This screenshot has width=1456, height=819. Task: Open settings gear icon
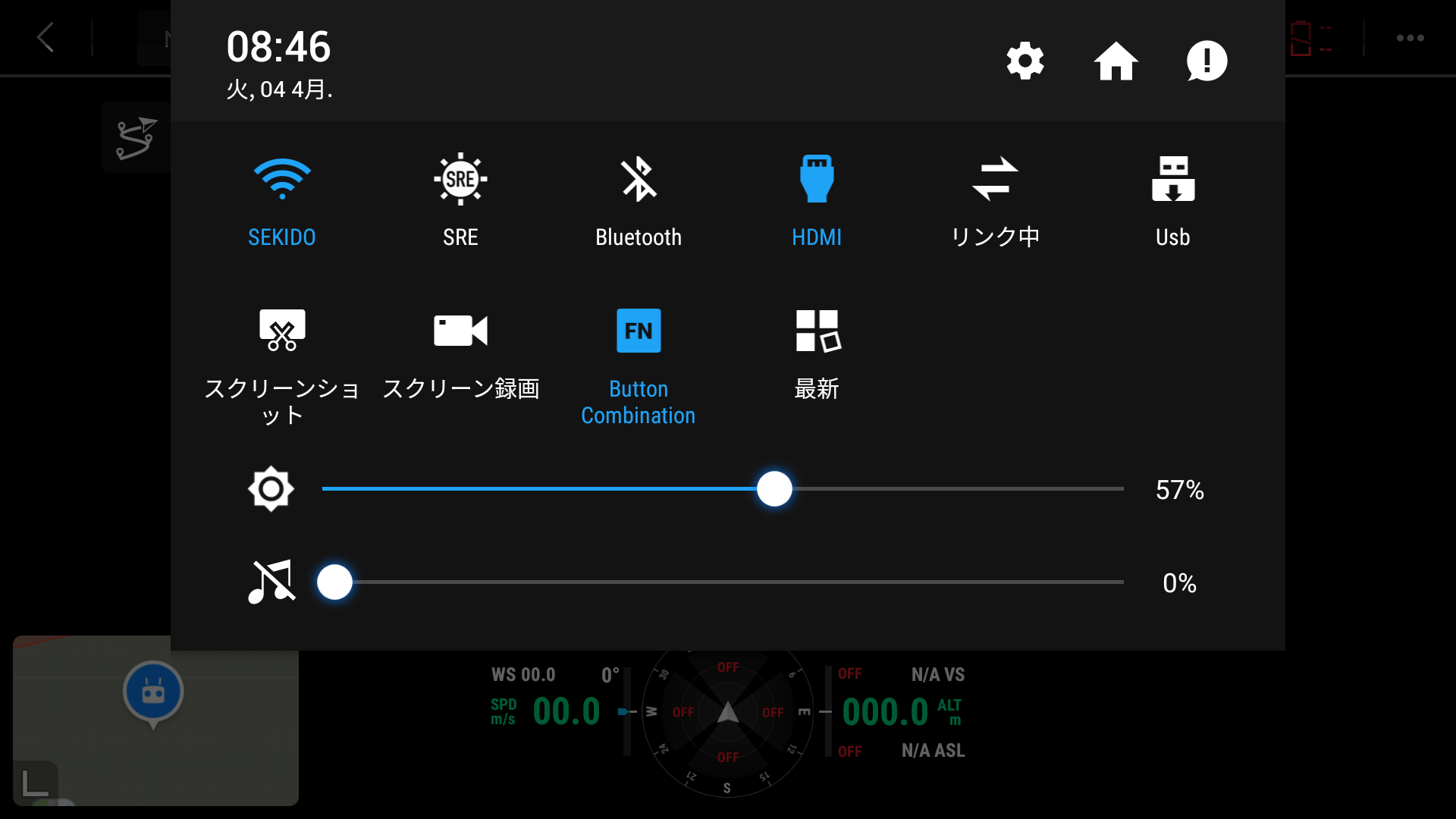[1025, 61]
